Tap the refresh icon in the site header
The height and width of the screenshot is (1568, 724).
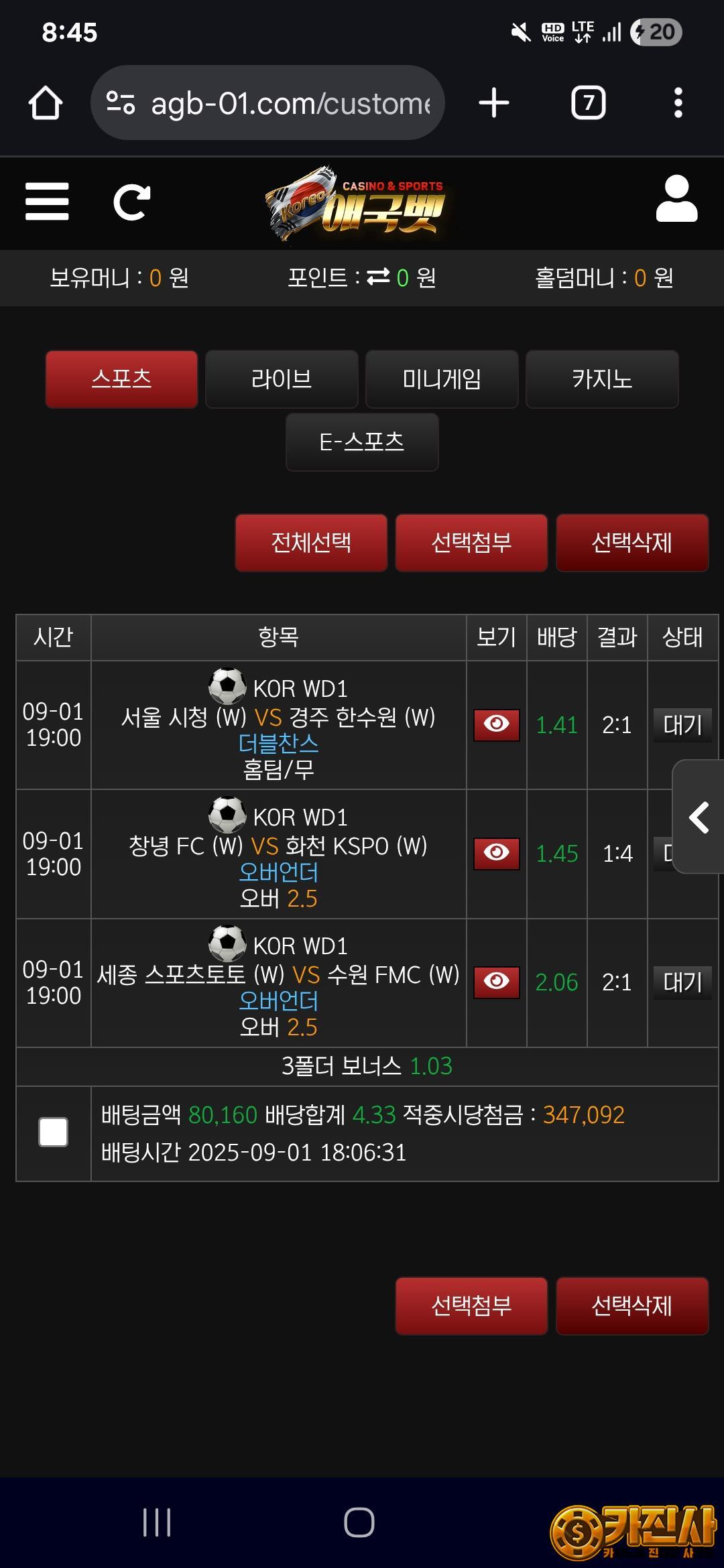point(131,202)
